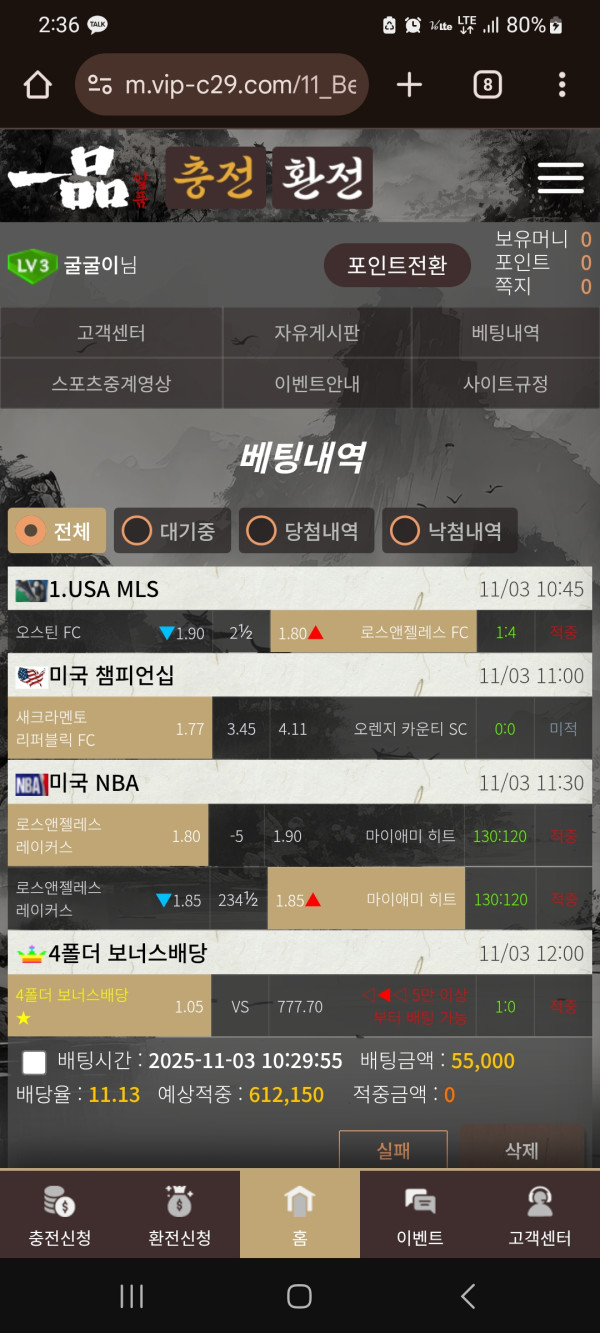This screenshot has height=1333, width=600.
Task: Select the 낙첨내역 filter
Action: tap(450, 531)
